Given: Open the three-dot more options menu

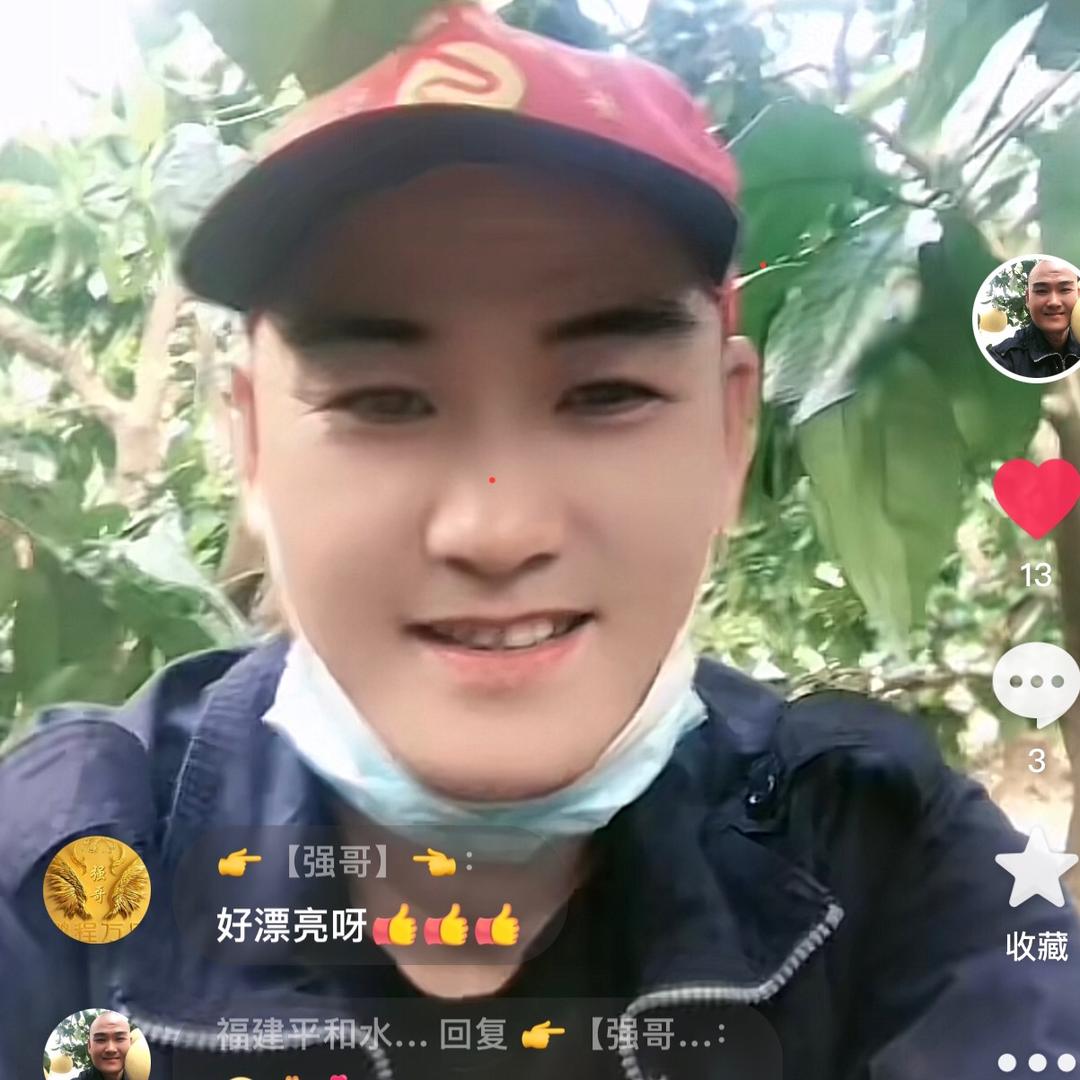Looking at the screenshot, I should click(1037, 1061).
